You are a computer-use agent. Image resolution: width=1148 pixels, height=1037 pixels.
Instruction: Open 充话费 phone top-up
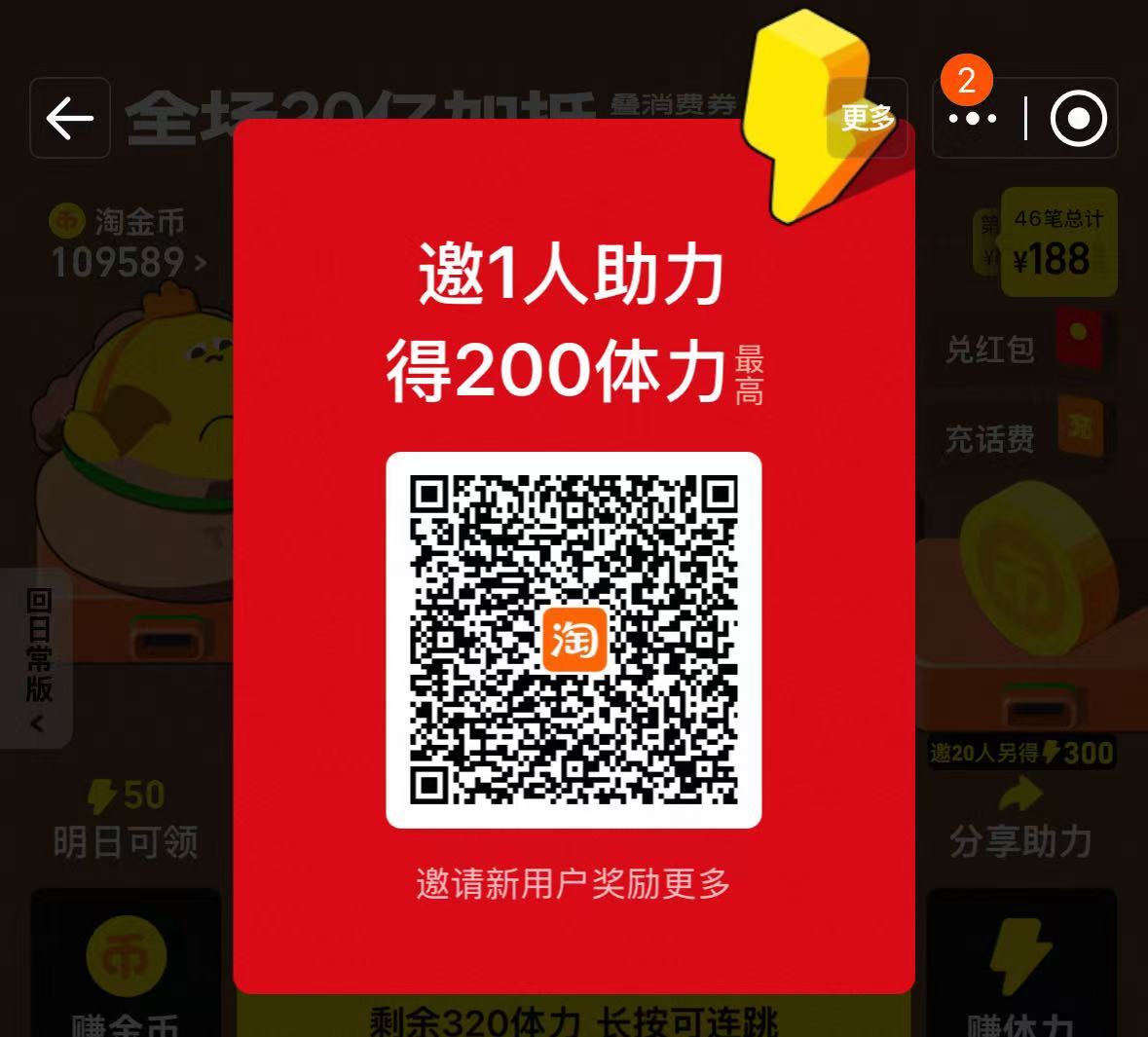point(1024,438)
